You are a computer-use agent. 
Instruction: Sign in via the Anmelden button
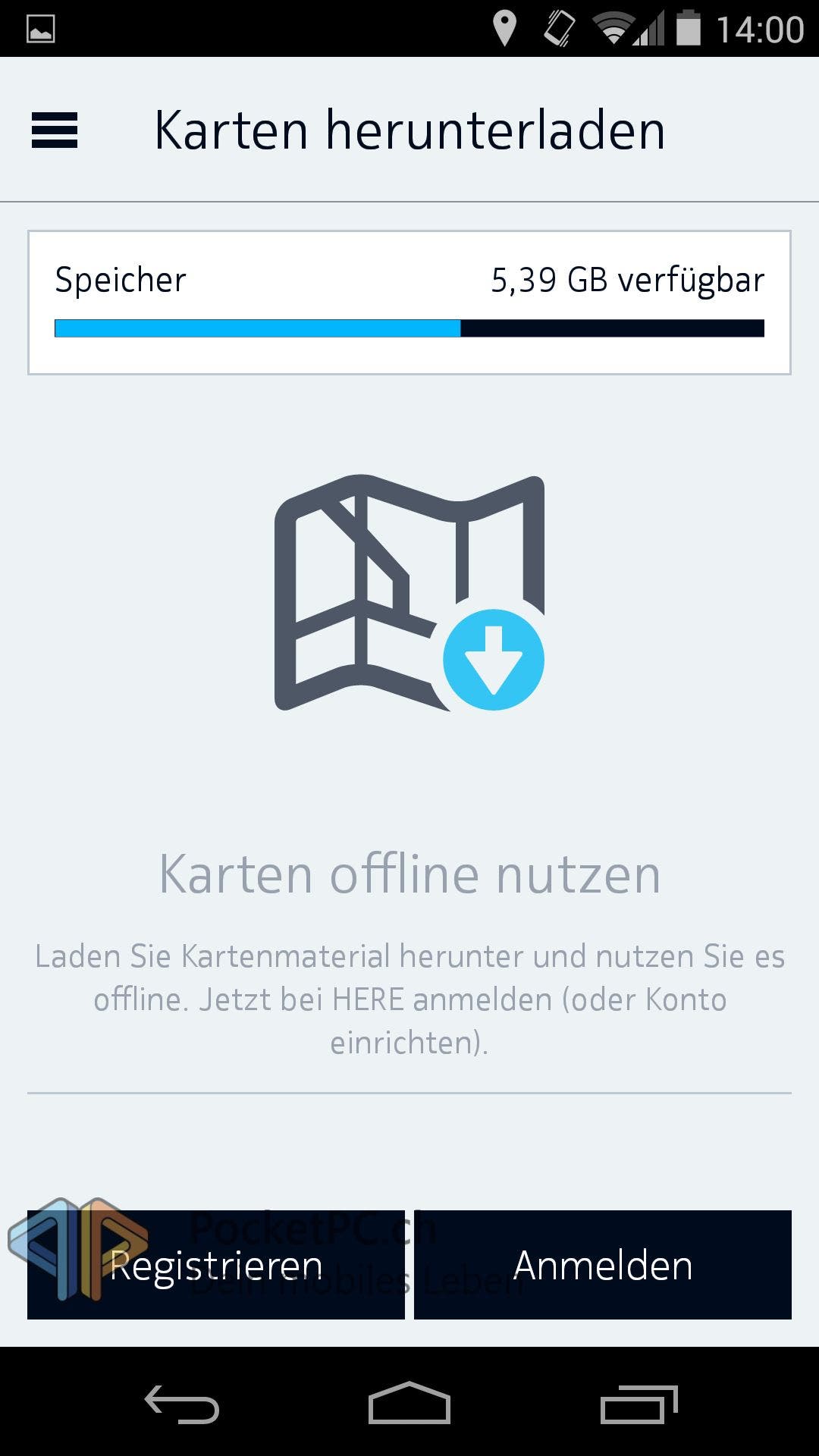click(603, 1265)
